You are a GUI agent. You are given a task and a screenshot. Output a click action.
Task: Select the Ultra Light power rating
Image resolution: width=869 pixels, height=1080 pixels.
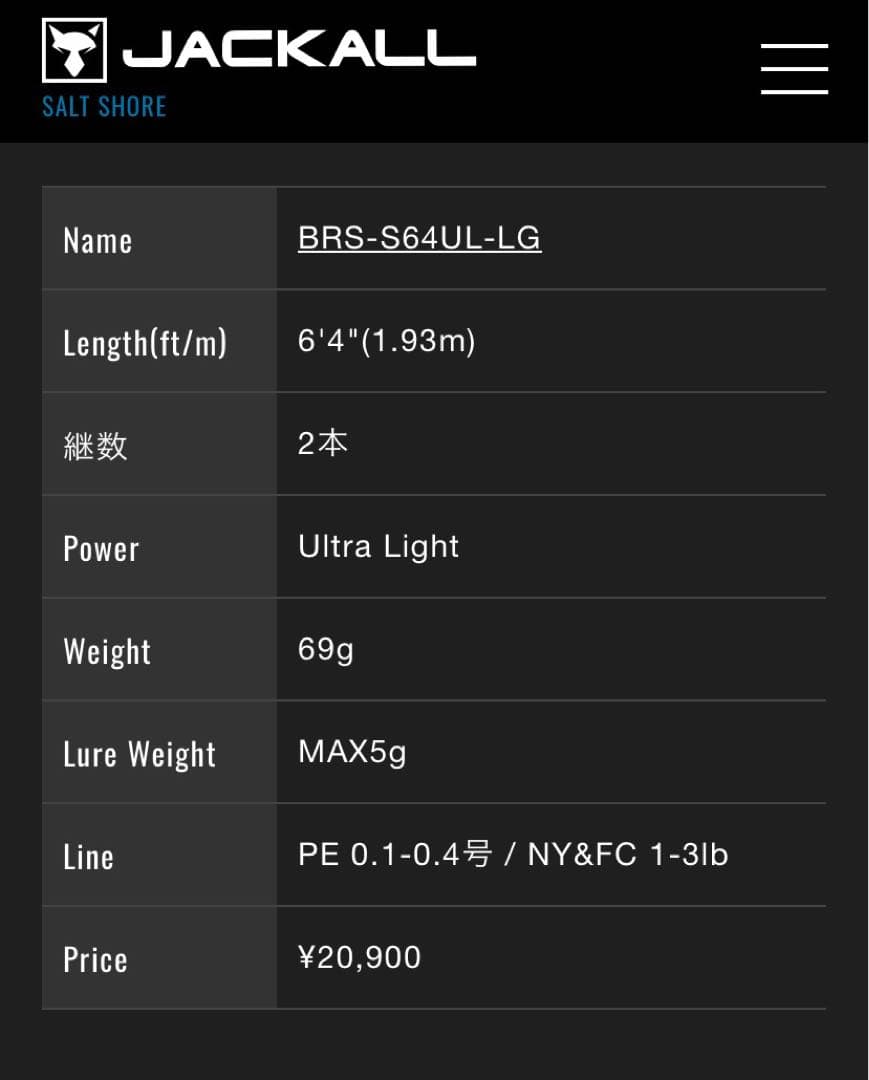point(378,546)
